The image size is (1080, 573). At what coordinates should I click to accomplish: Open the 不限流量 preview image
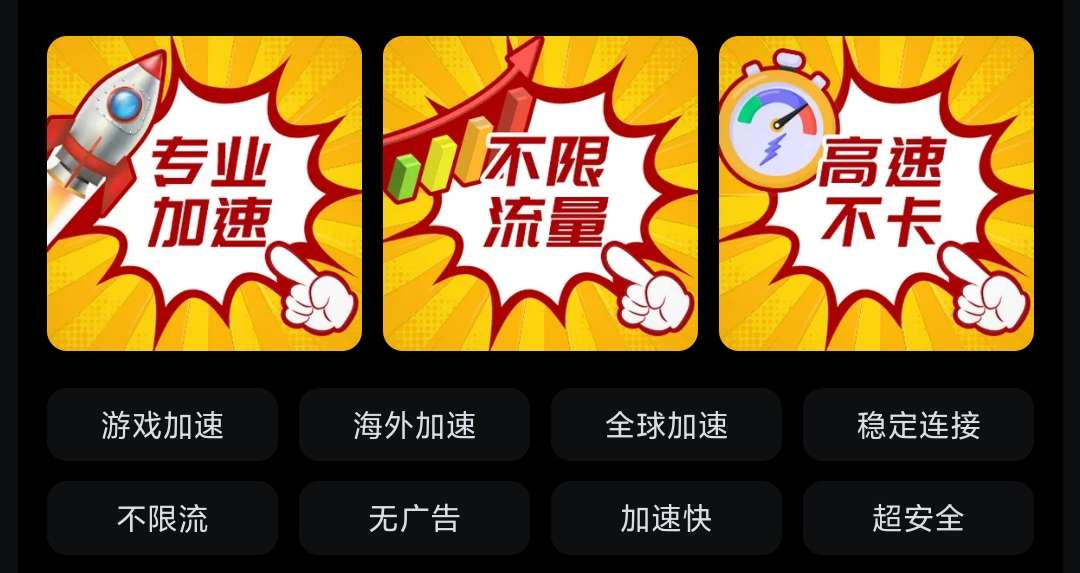point(540,193)
